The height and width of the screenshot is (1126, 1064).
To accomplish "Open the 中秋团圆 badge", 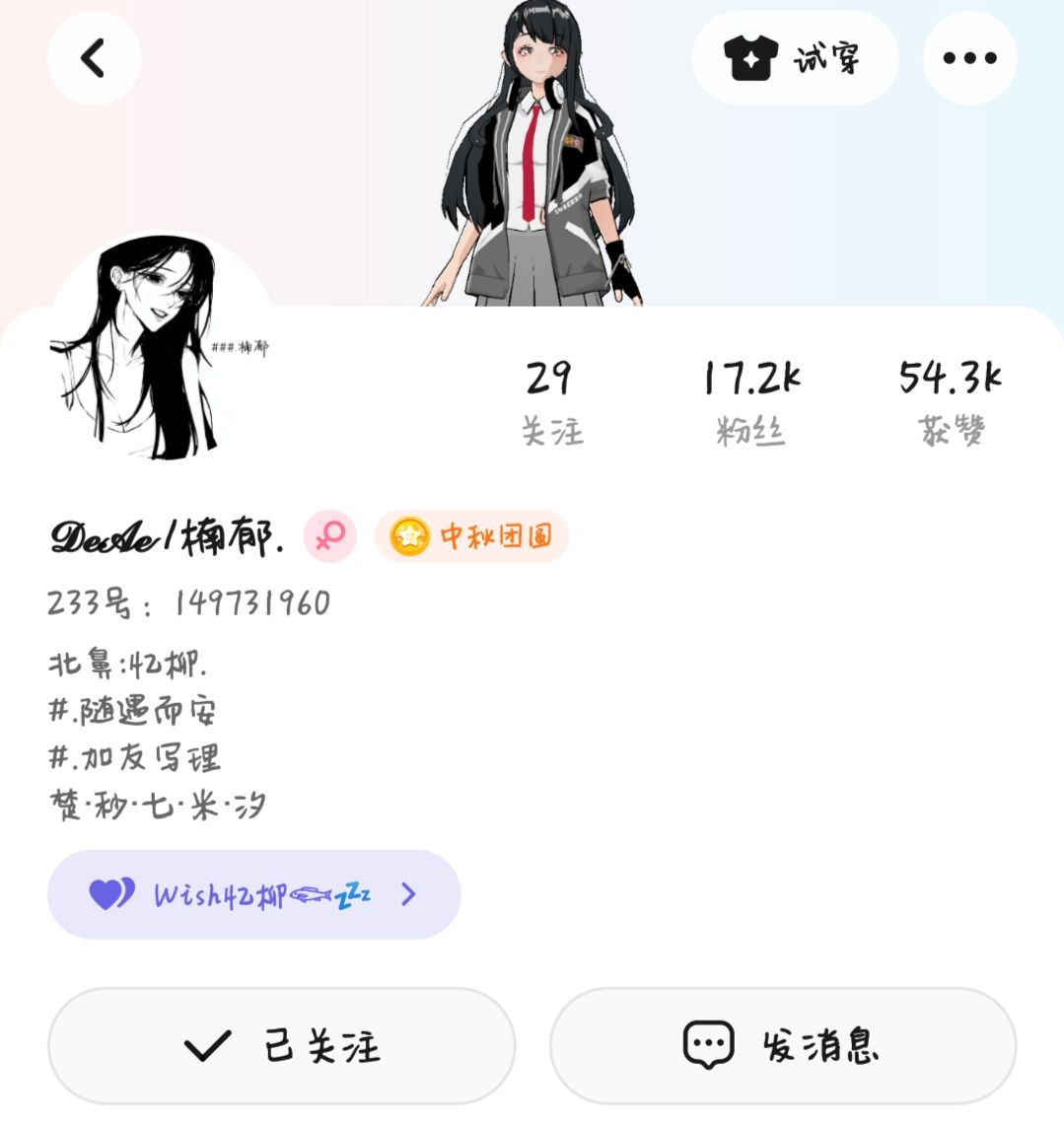I will pos(471,536).
